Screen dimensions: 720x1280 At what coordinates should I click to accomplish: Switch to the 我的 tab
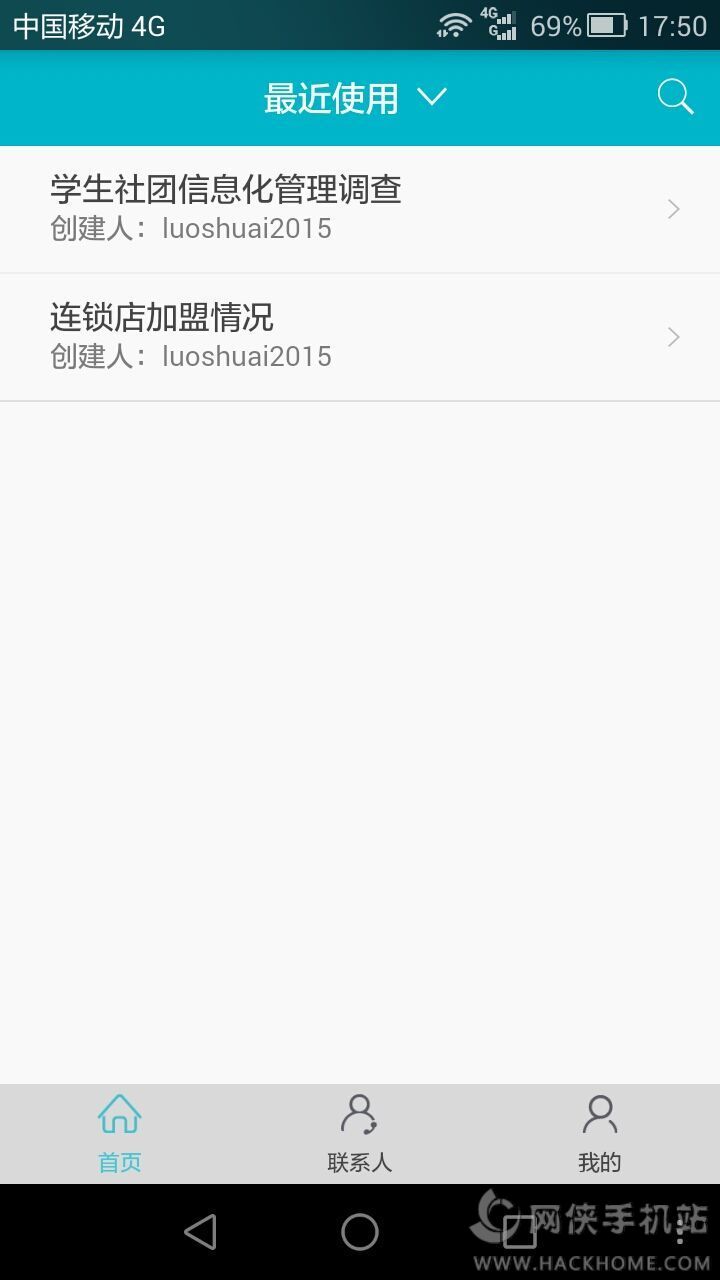click(x=600, y=1134)
